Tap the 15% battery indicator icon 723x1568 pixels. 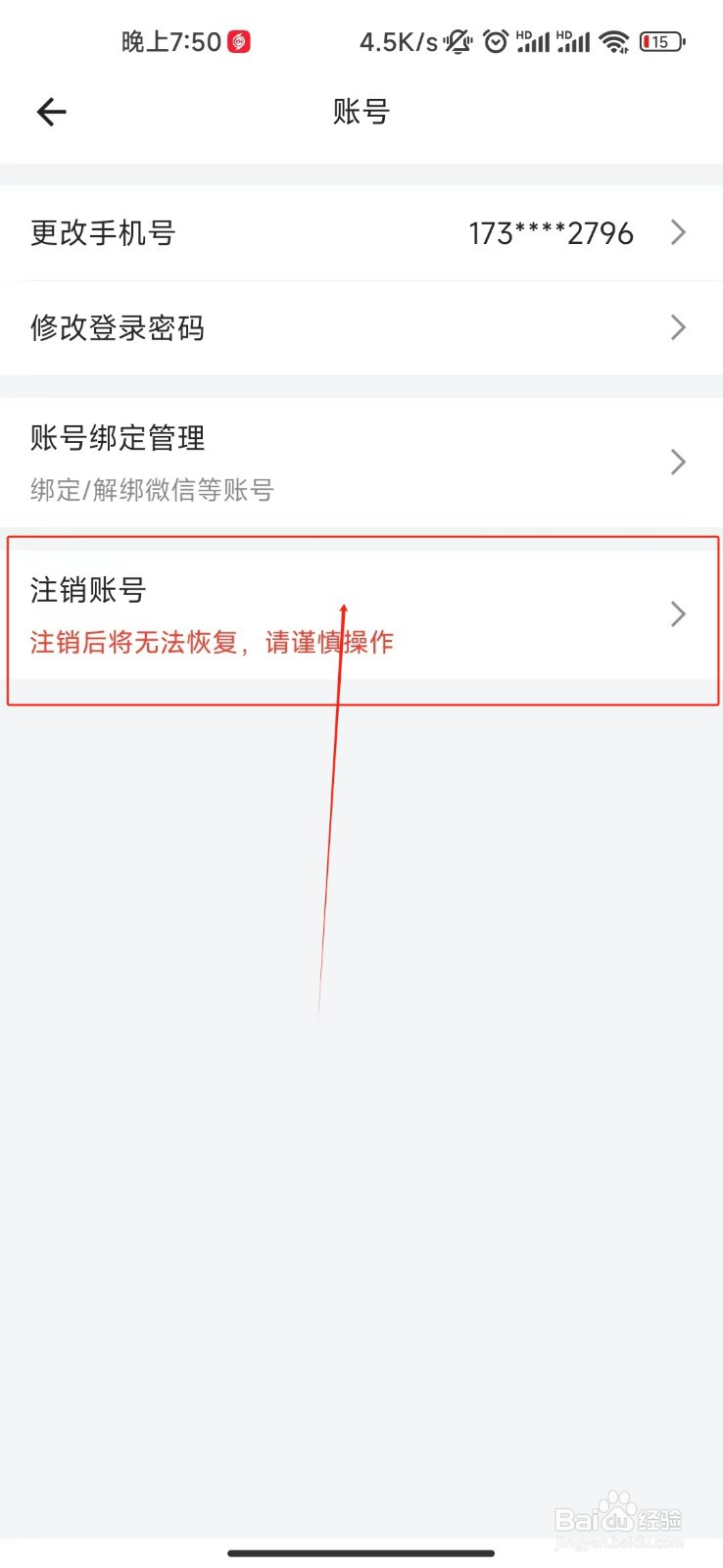[661, 41]
